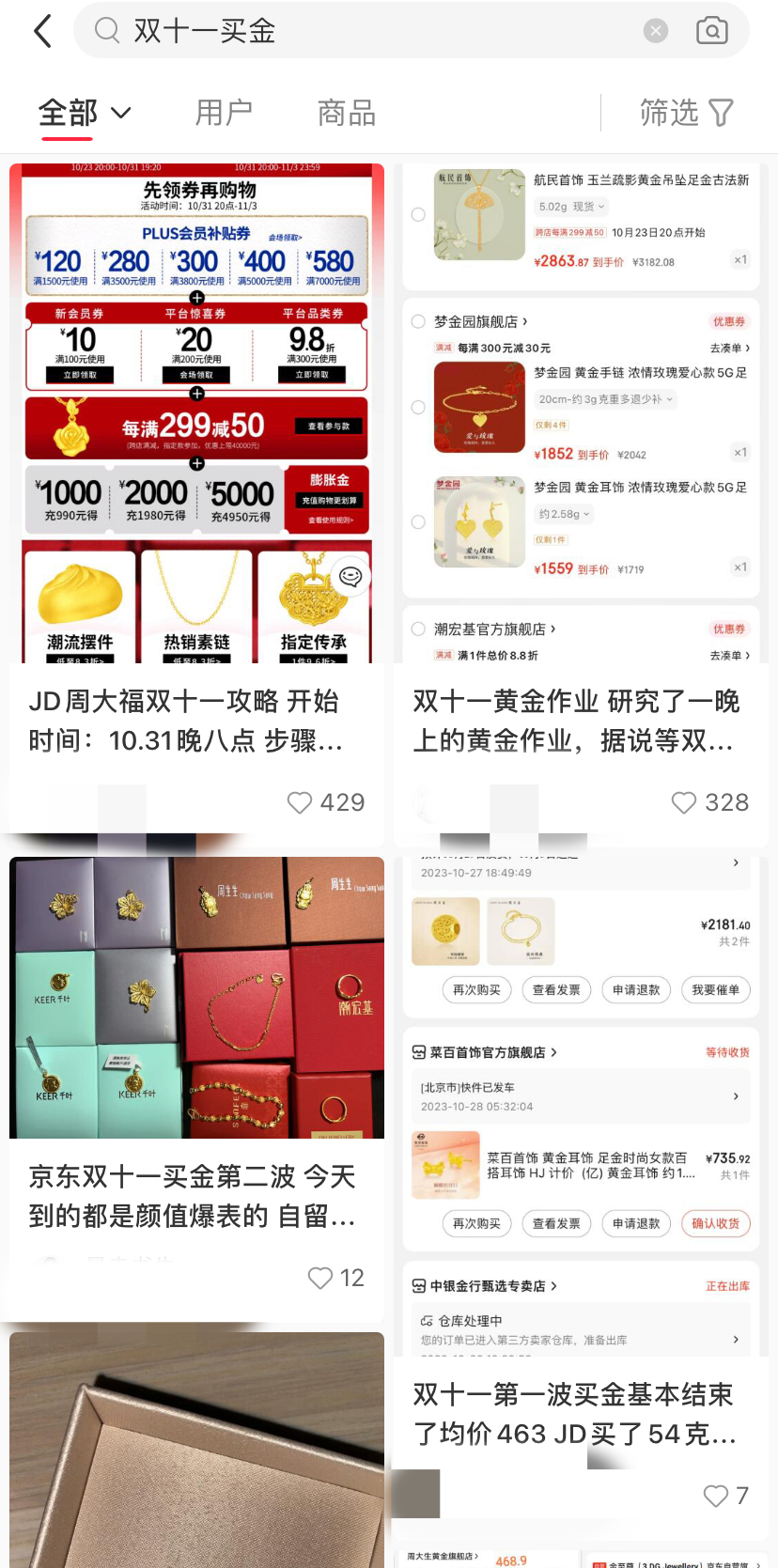This screenshot has height=1568, width=778.
Task: Go back using the back arrow
Action: click(42, 31)
